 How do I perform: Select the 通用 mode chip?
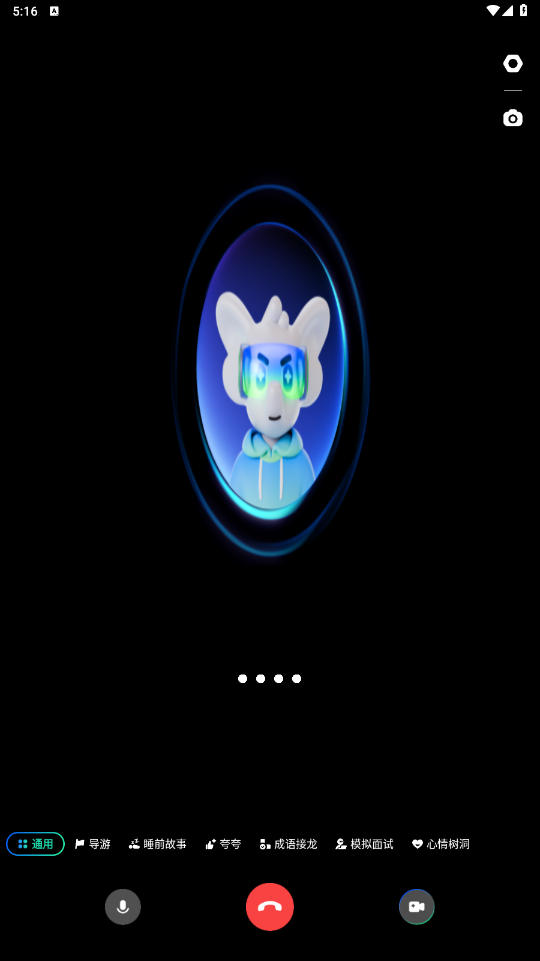[36, 844]
